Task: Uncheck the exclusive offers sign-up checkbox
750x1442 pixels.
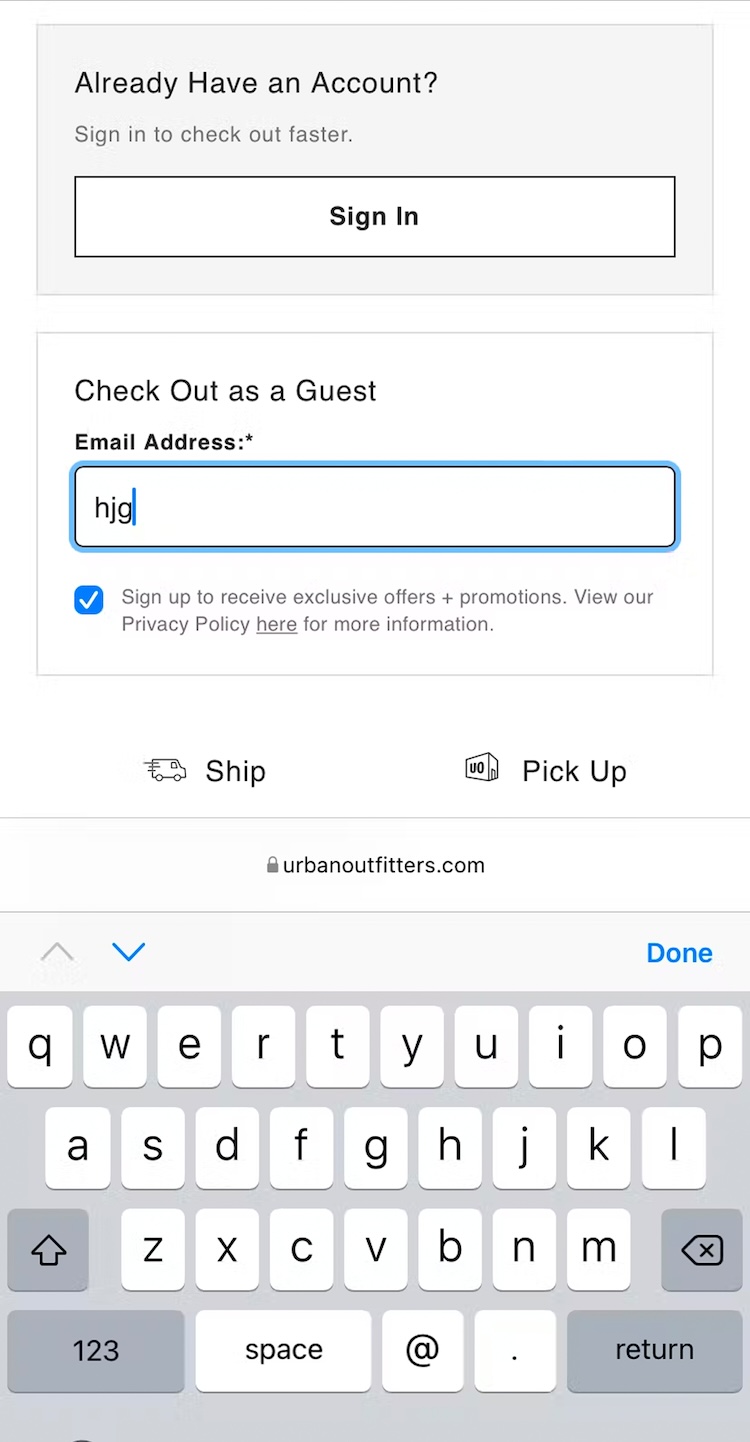Action: point(89,600)
